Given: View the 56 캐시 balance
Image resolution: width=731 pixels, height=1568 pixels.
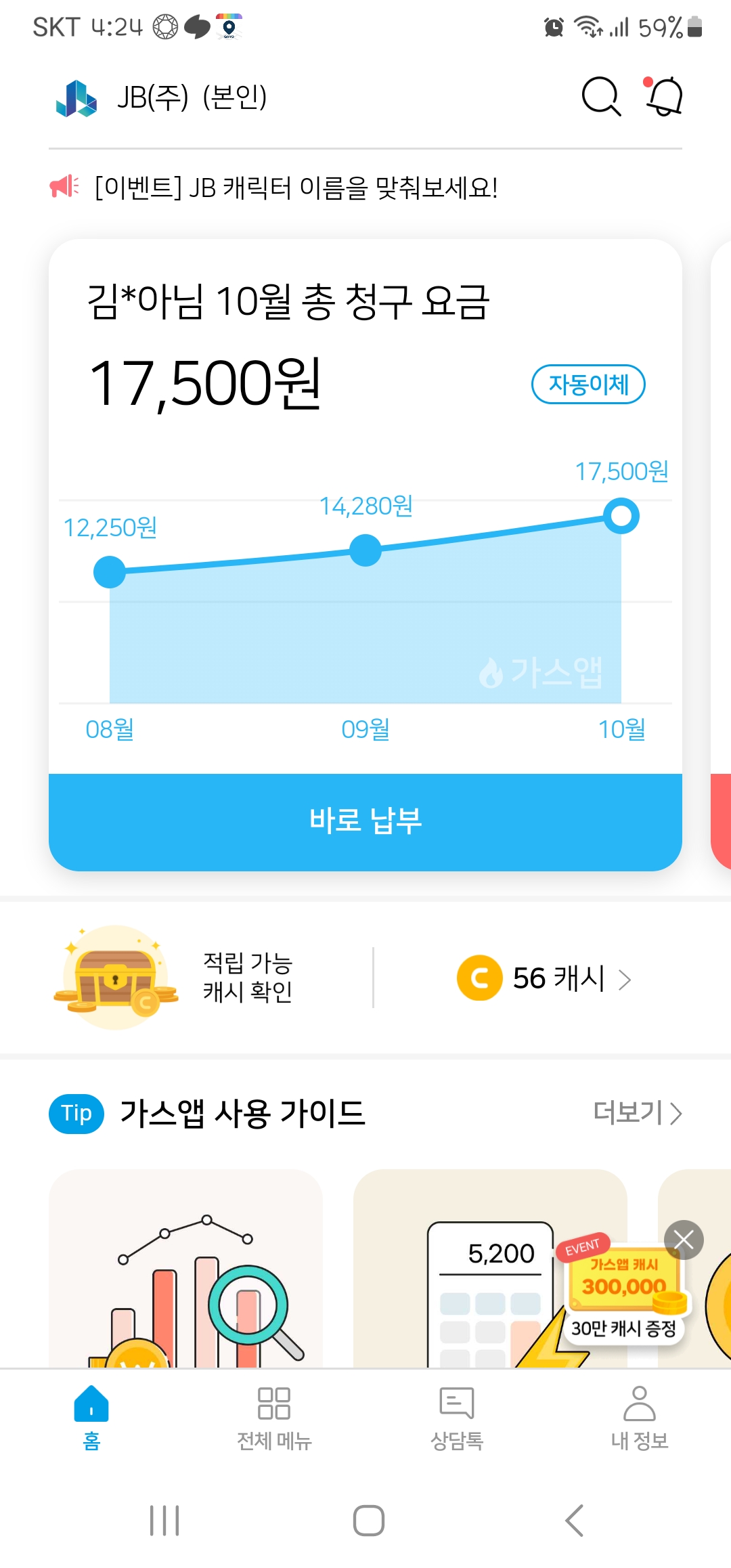Looking at the screenshot, I should click(545, 978).
